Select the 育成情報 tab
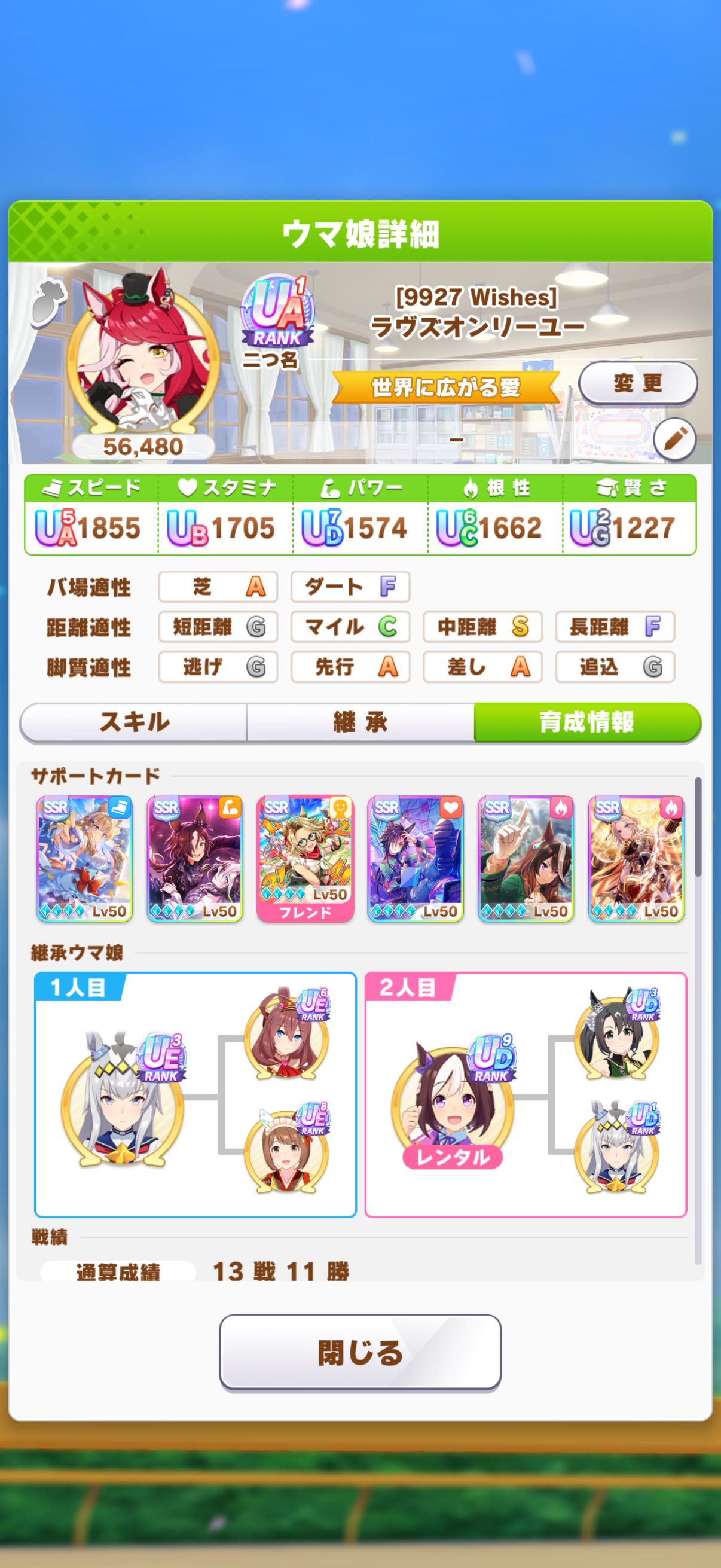Screen dimensions: 721x1568 click(587, 722)
